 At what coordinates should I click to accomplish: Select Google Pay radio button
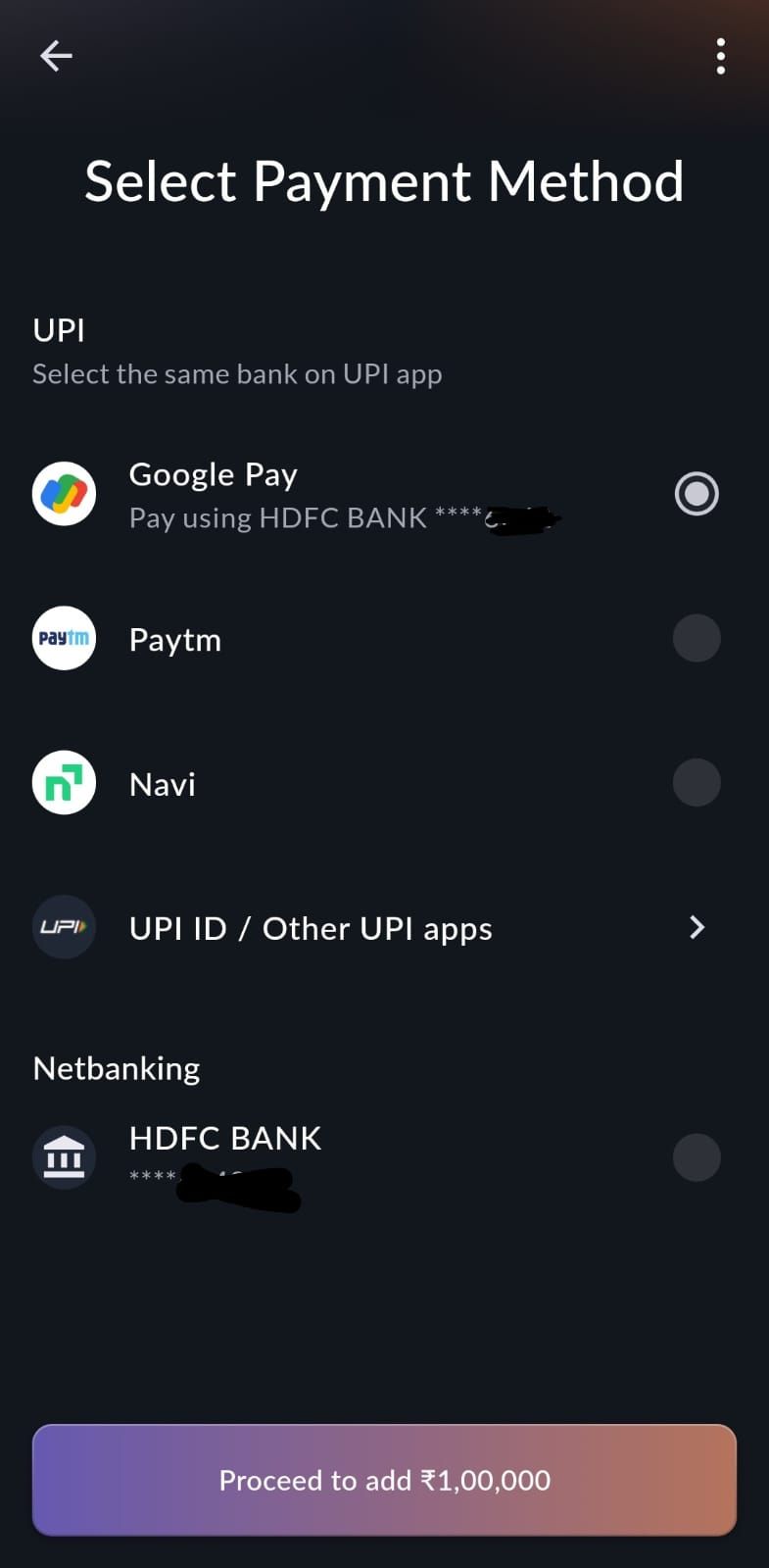tap(697, 493)
